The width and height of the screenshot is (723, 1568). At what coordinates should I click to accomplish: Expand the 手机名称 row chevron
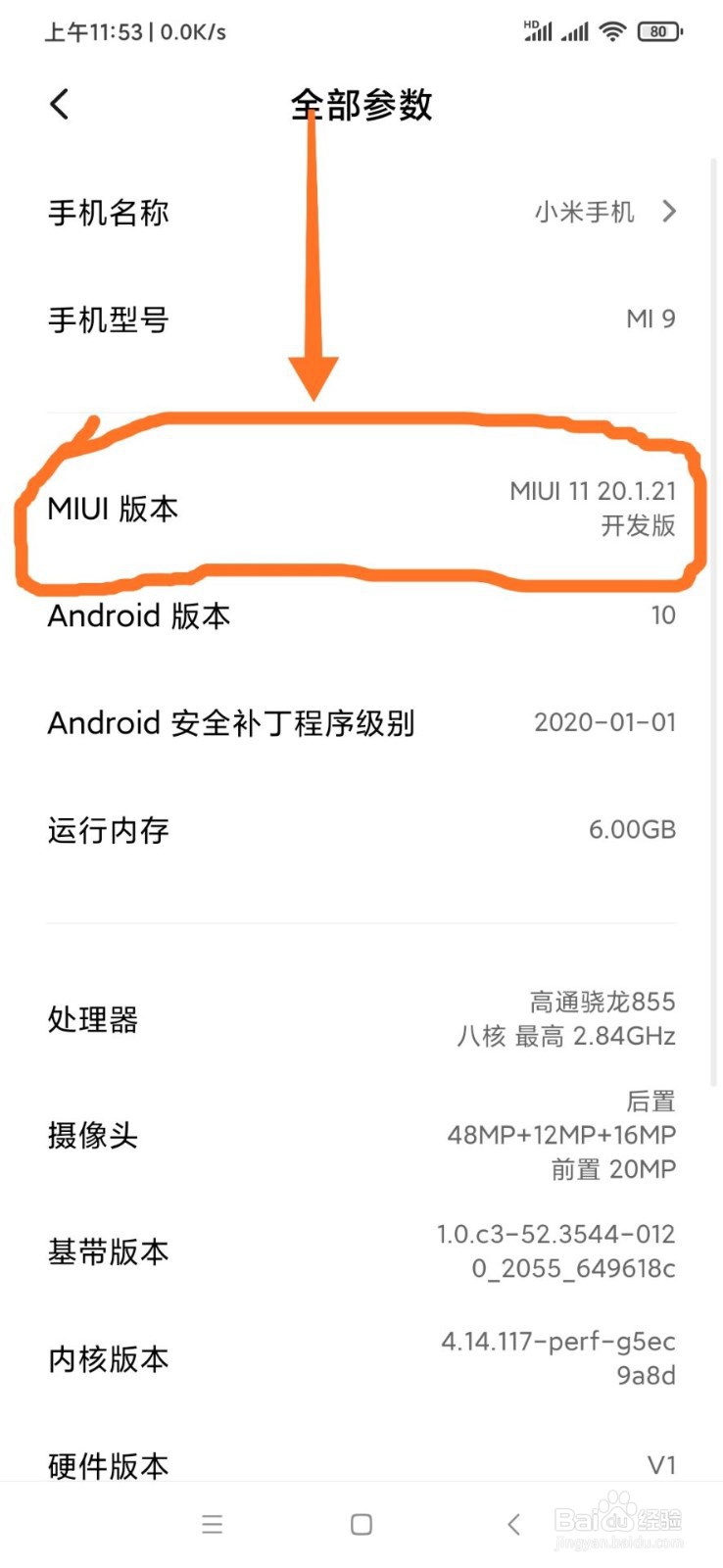(669, 212)
